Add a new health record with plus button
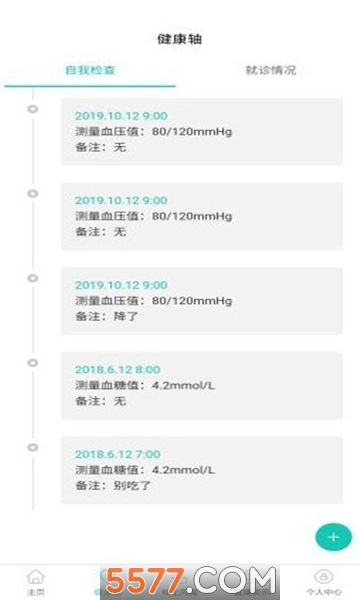The width and height of the screenshot is (360, 600). click(x=333, y=537)
